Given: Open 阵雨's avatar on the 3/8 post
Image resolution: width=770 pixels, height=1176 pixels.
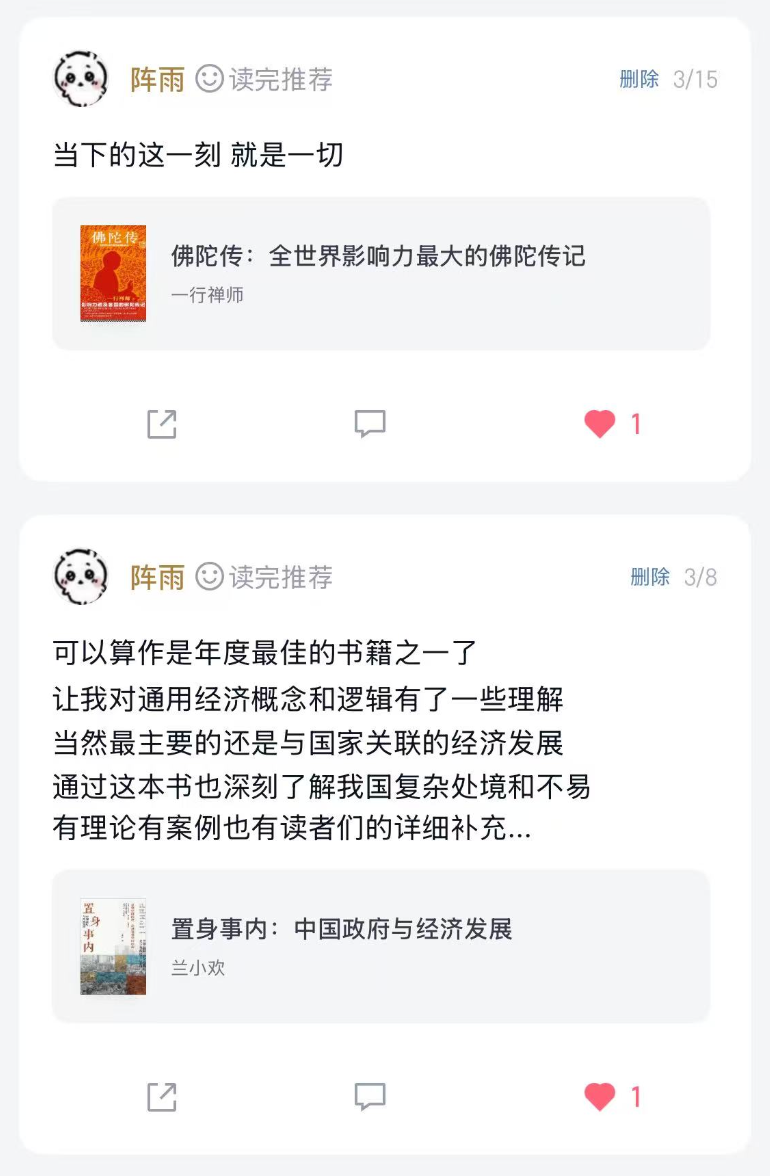Looking at the screenshot, I should (x=80, y=577).
